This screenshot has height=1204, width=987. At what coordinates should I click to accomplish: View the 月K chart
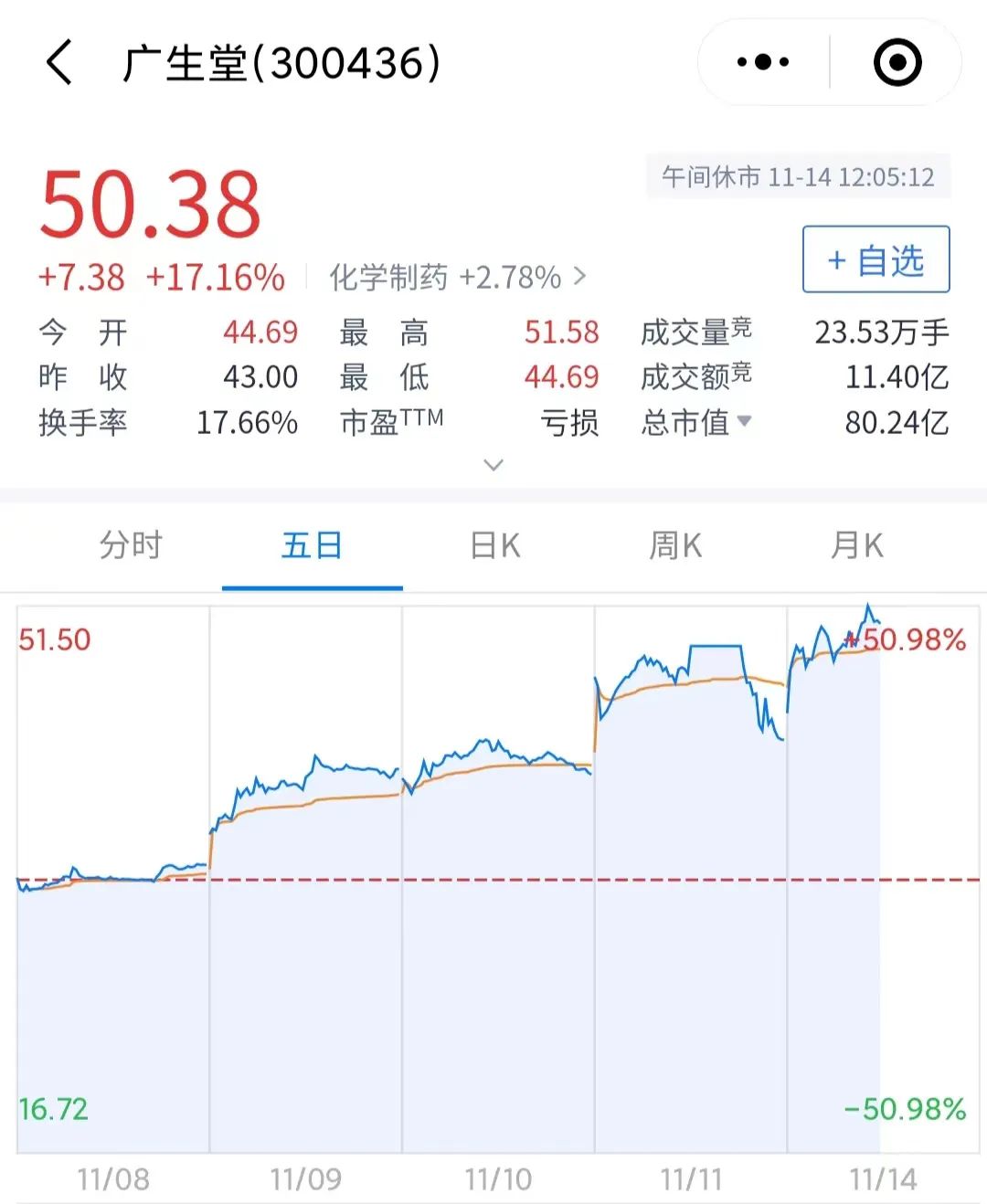856,545
